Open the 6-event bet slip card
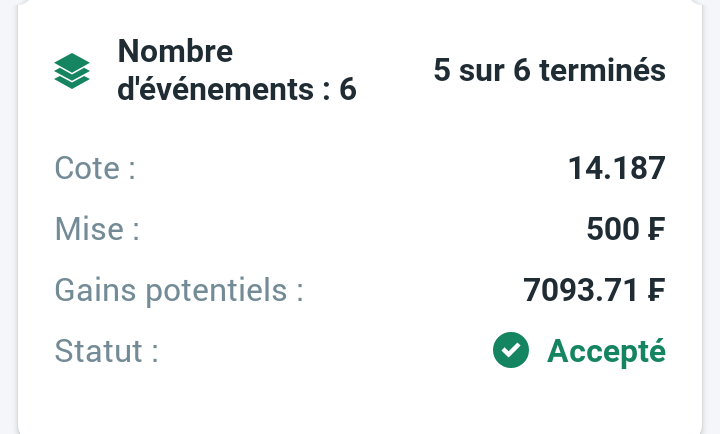Image resolution: width=720 pixels, height=434 pixels. [236, 71]
